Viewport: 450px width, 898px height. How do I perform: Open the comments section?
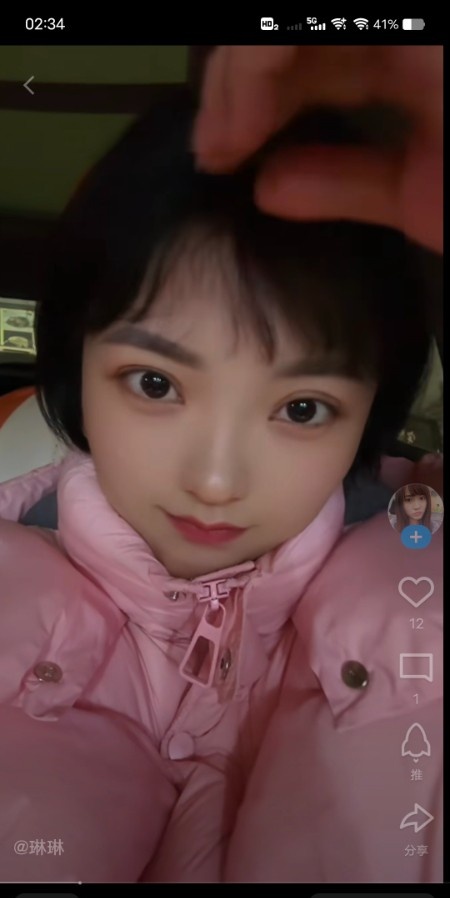[x=416, y=668]
